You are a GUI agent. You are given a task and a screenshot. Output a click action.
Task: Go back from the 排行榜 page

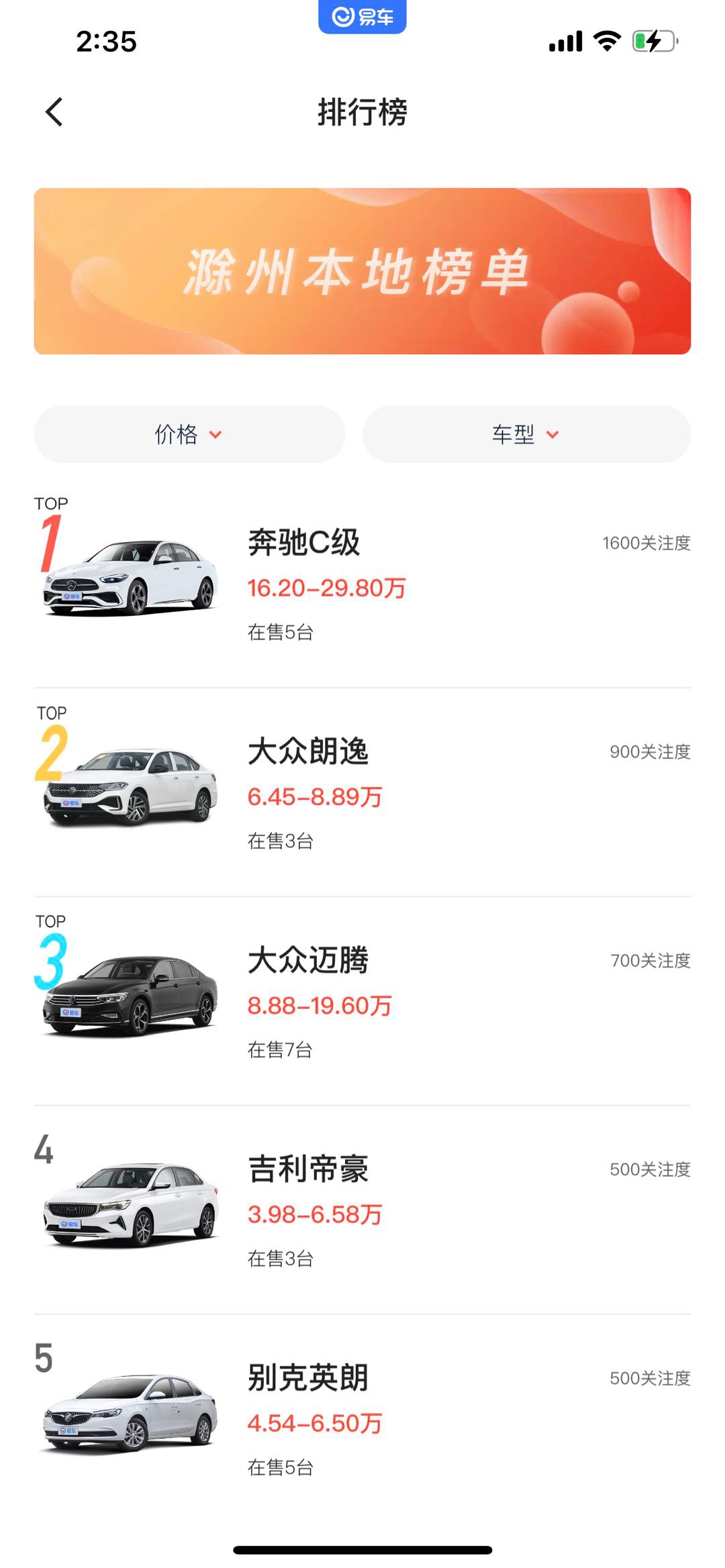click(54, 112)
